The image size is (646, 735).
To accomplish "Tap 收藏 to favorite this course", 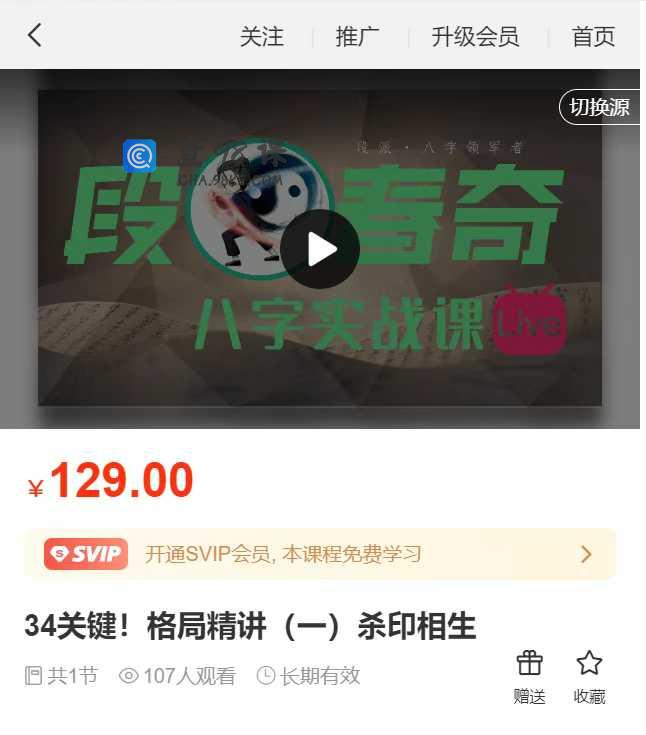I will coord(589,677).
